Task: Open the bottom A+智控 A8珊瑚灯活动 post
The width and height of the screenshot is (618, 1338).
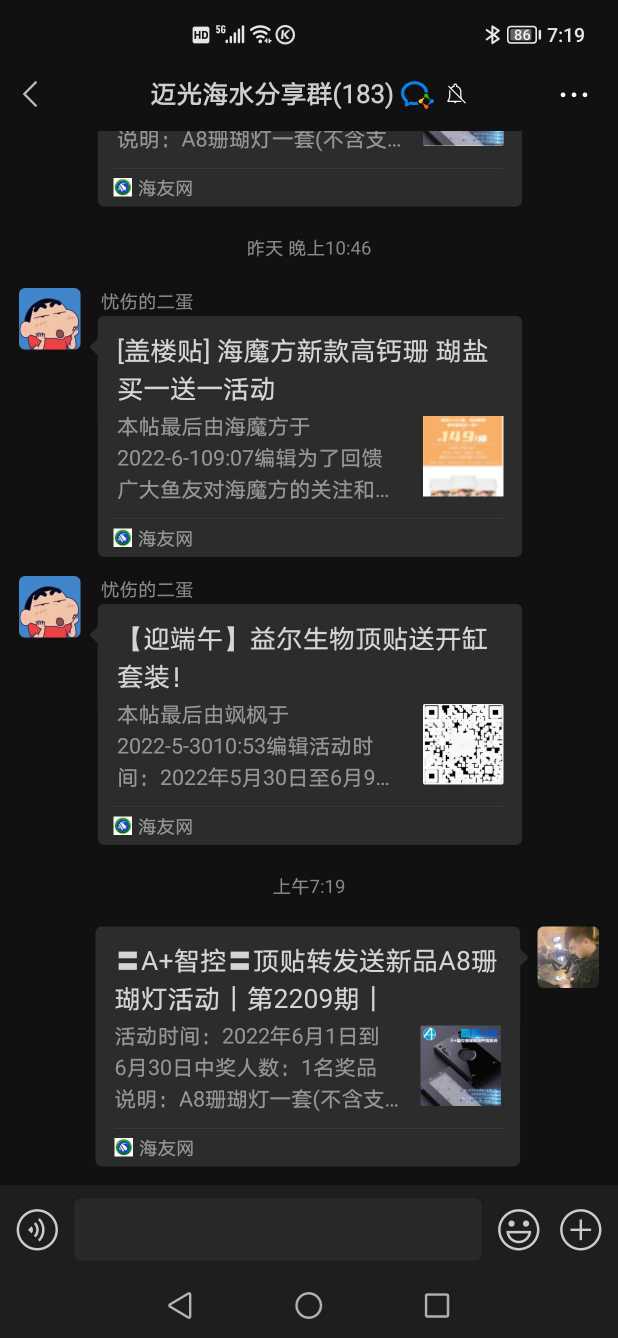Action: (308, 1045)
